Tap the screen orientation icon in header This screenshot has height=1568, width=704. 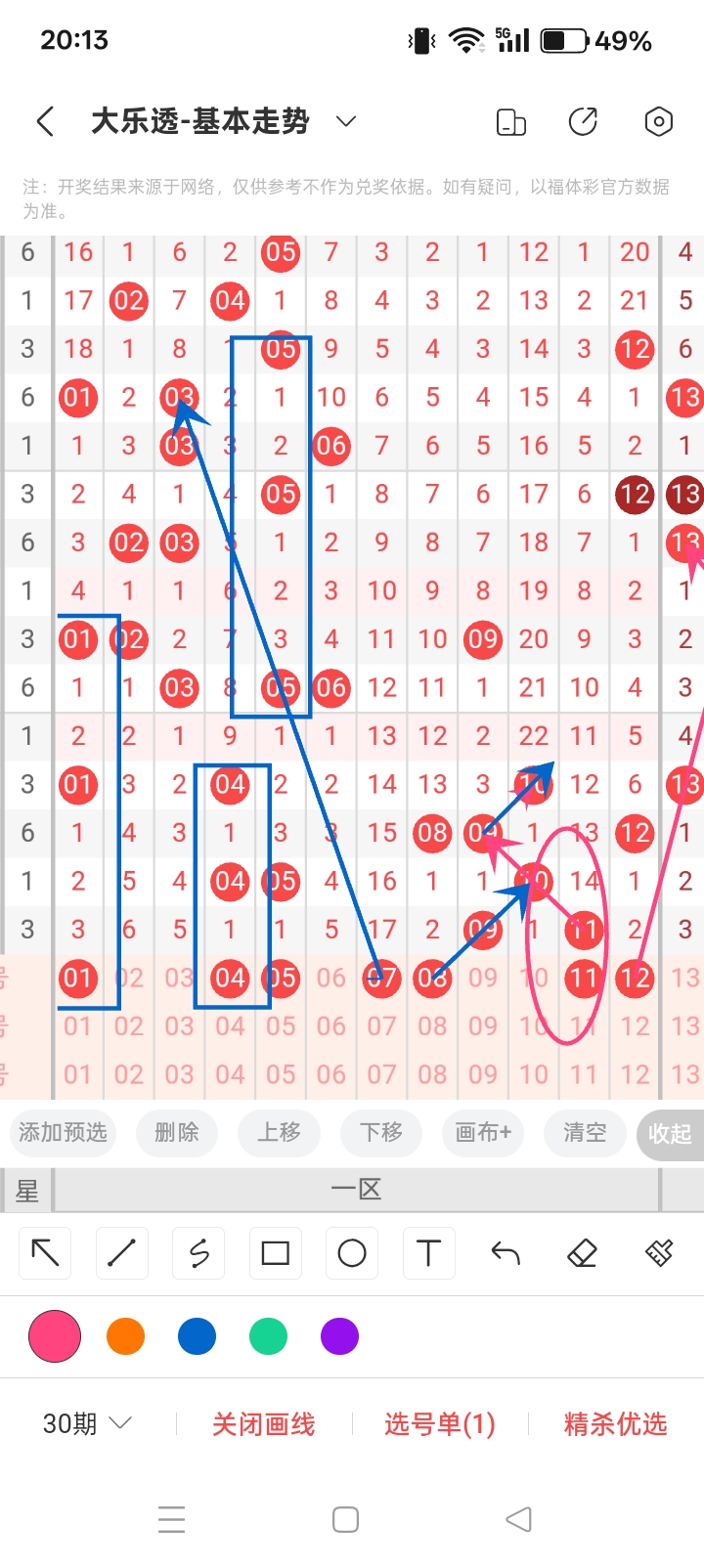[x=510, y=122]
